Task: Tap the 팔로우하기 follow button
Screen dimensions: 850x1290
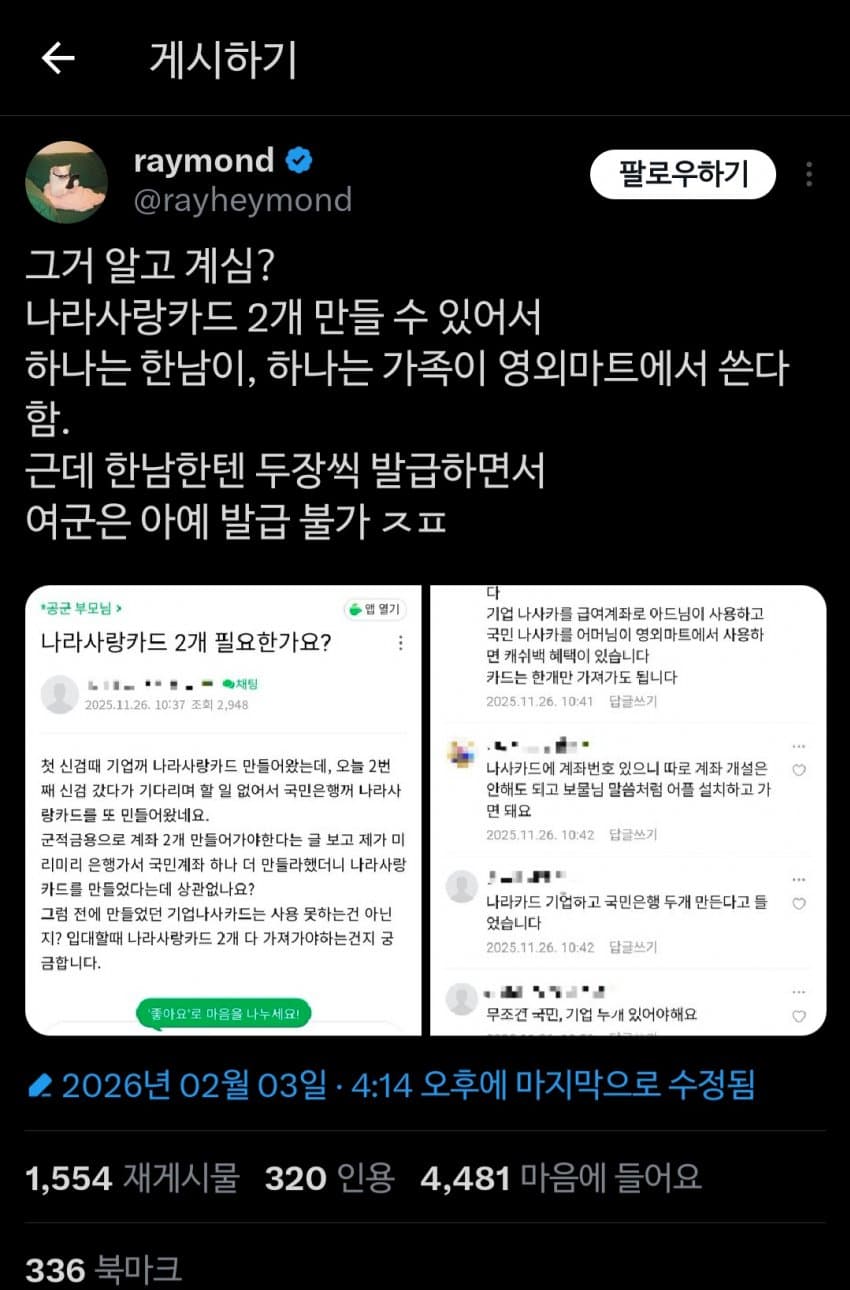Action: 683,175
